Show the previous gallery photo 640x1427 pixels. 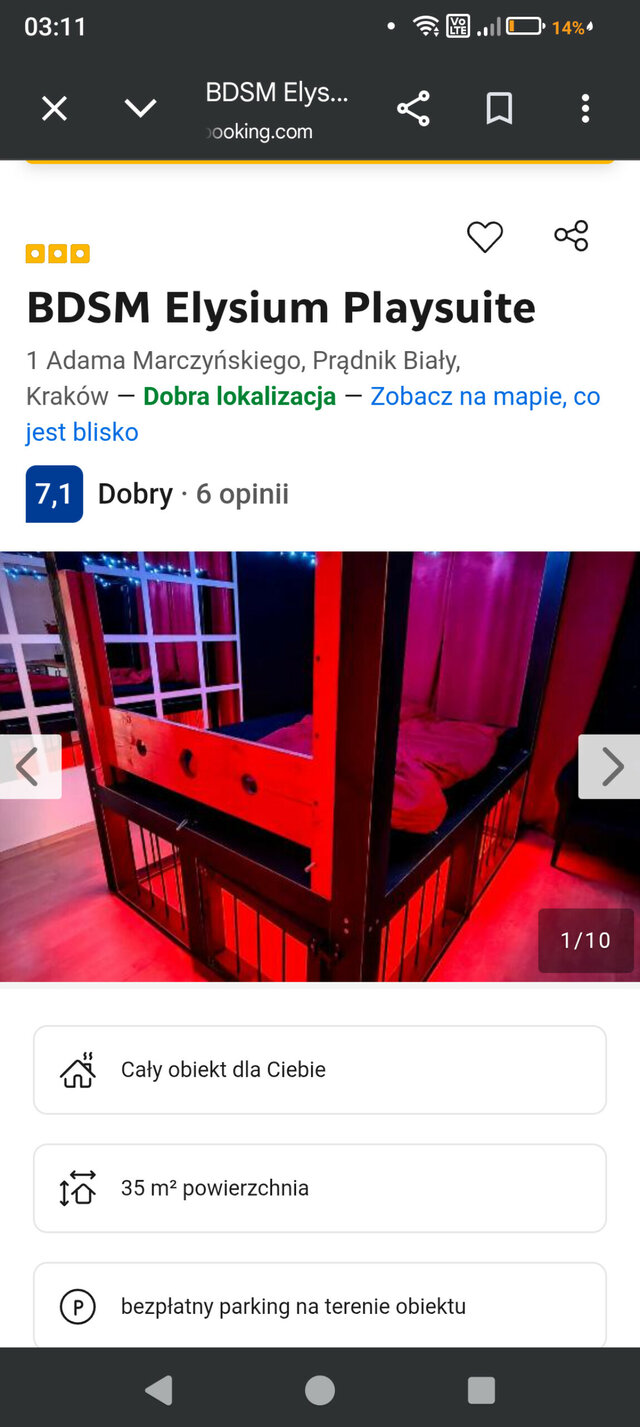tap(28, 767)
